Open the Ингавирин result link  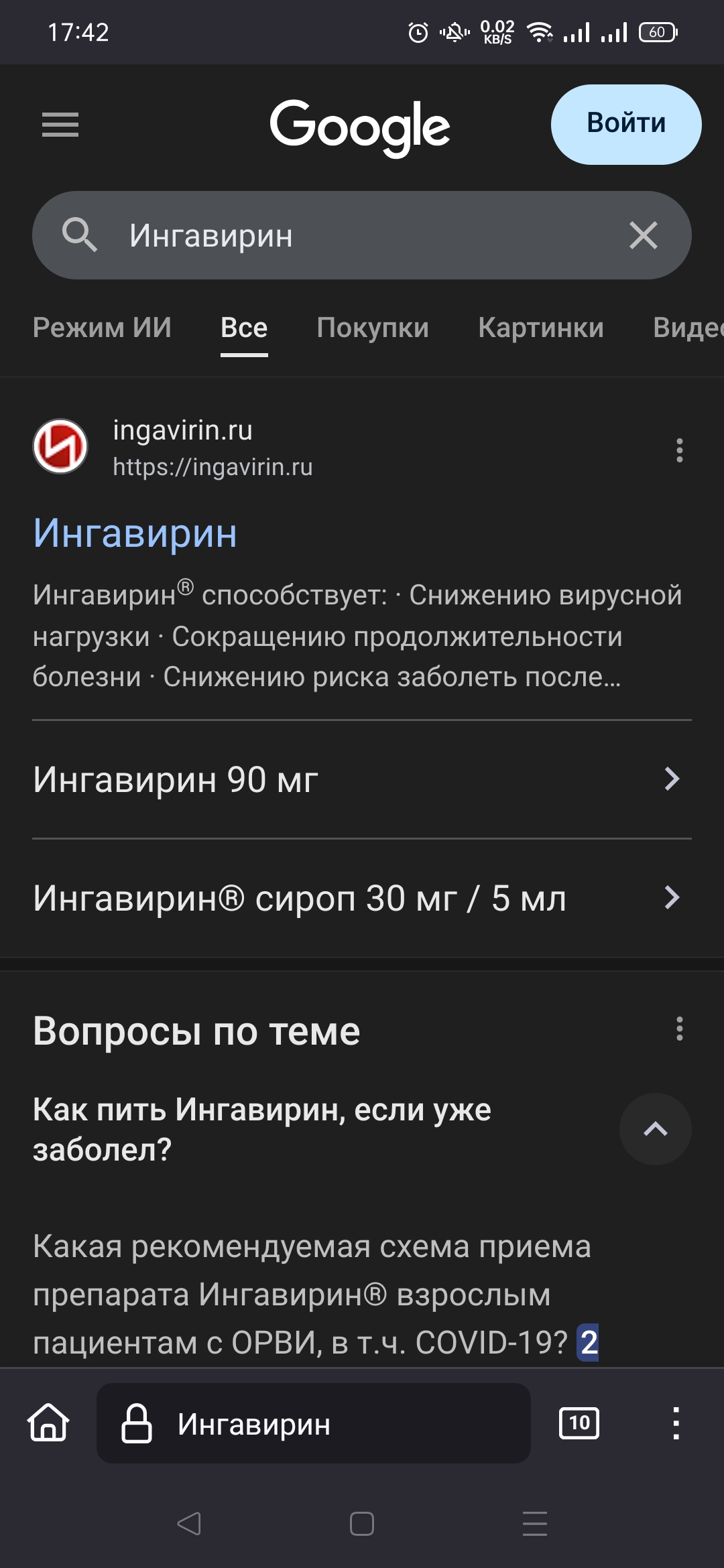135,533
